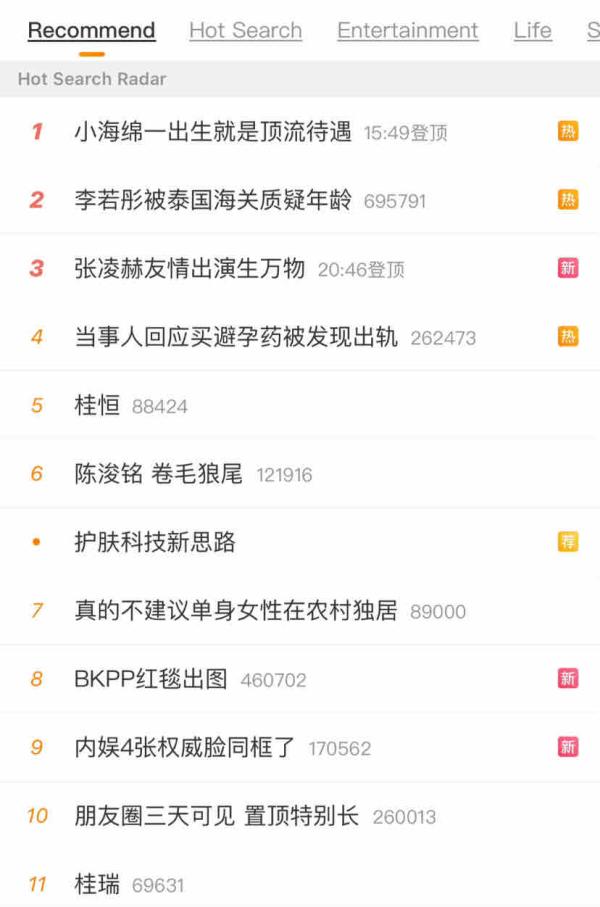View topic 朋友圈三天可见 置顶特别长
Viewport: 600px width, 907px height.
click(x=216, y=816)
